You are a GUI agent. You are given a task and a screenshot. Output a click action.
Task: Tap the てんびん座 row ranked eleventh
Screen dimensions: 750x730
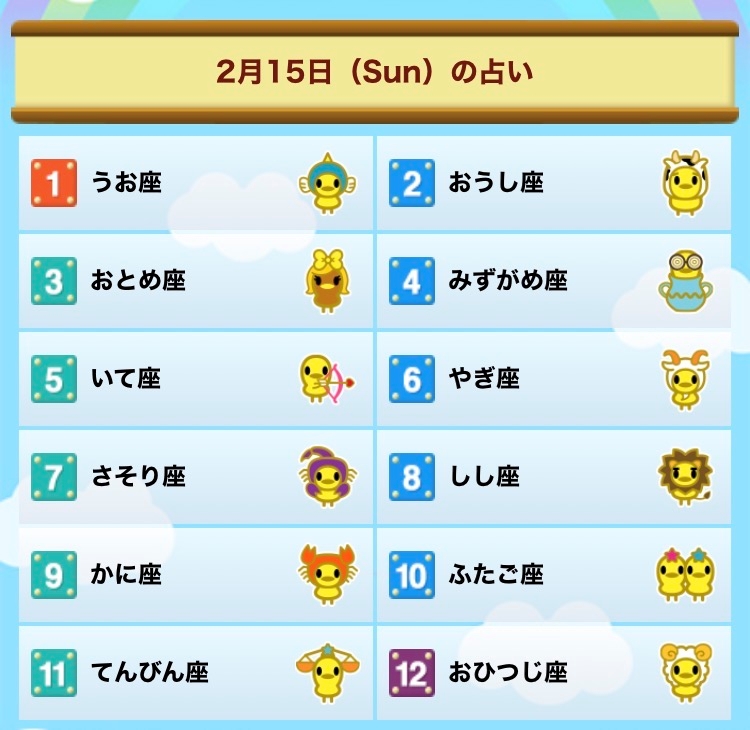(x=196, y=673)
